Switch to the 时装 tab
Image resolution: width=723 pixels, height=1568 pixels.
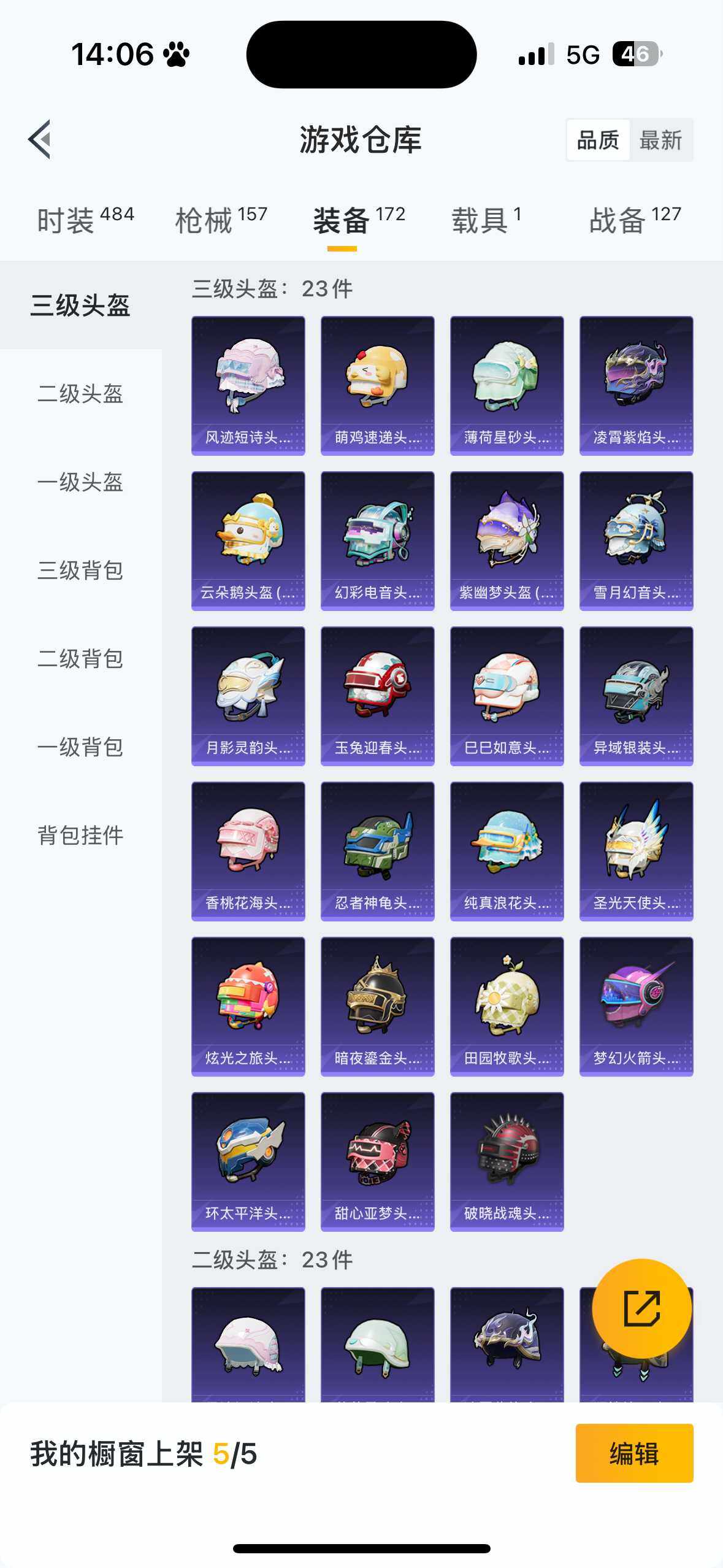click(x=85, y=220)
